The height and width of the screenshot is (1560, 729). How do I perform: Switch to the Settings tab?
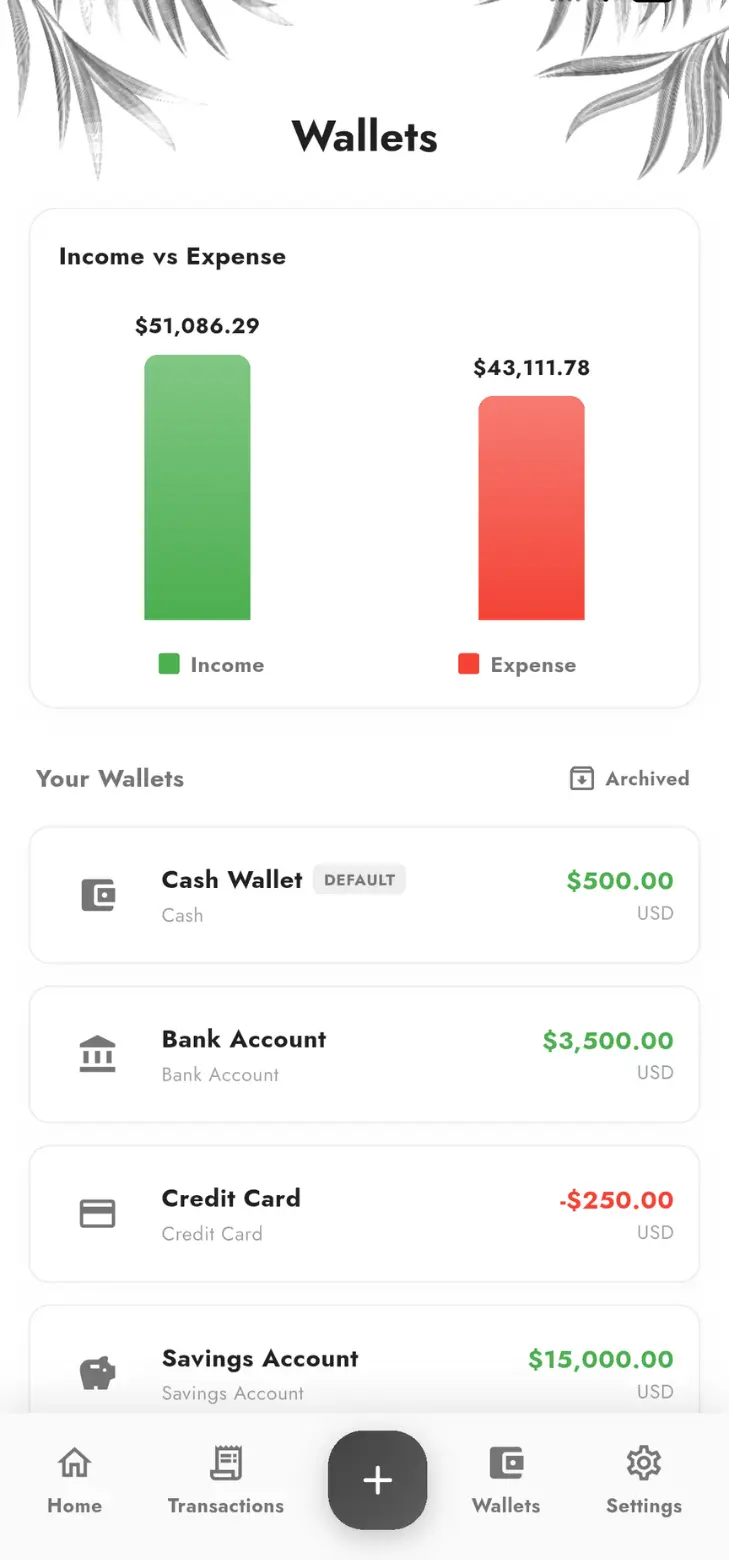tap(643, 1480)
